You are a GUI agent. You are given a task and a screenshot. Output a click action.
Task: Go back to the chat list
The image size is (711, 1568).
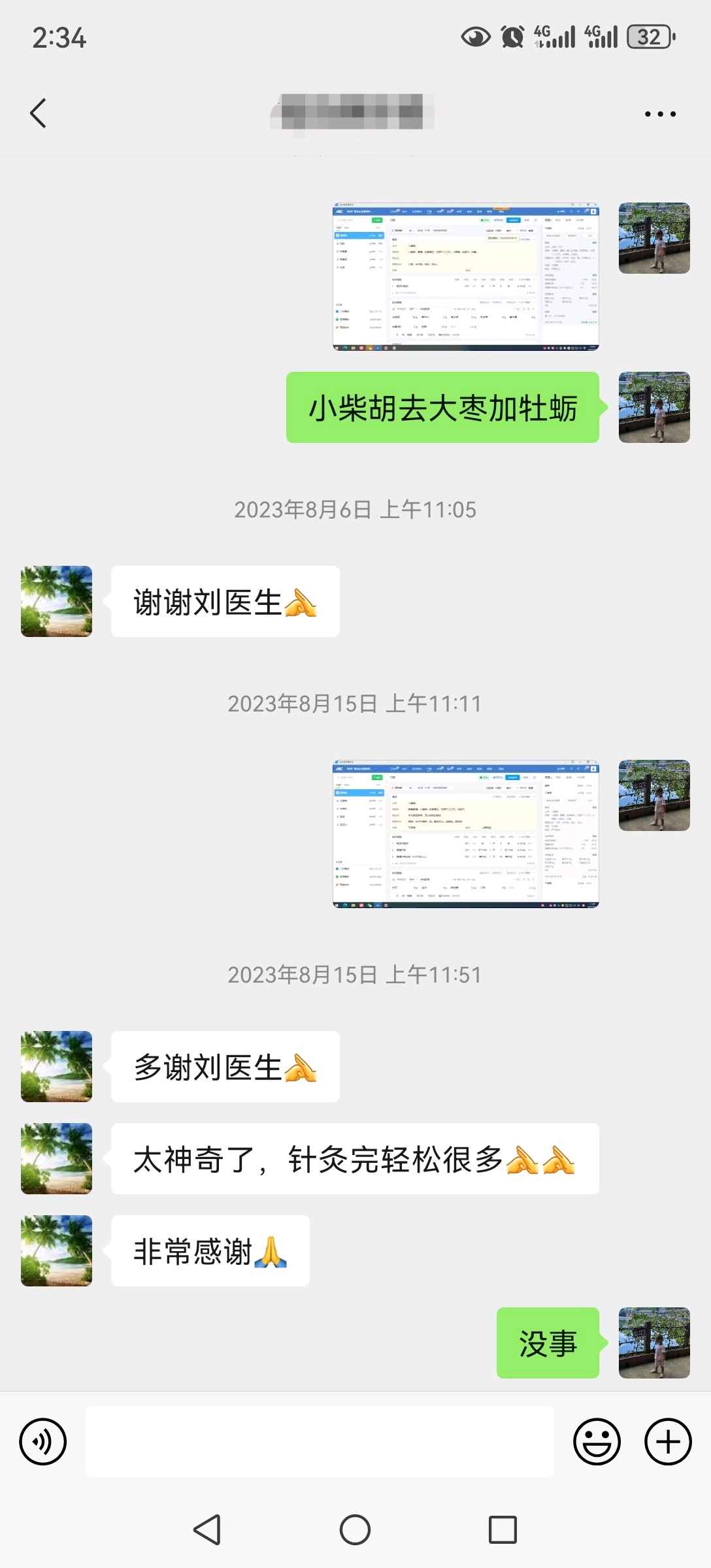[x=39, y=113]
